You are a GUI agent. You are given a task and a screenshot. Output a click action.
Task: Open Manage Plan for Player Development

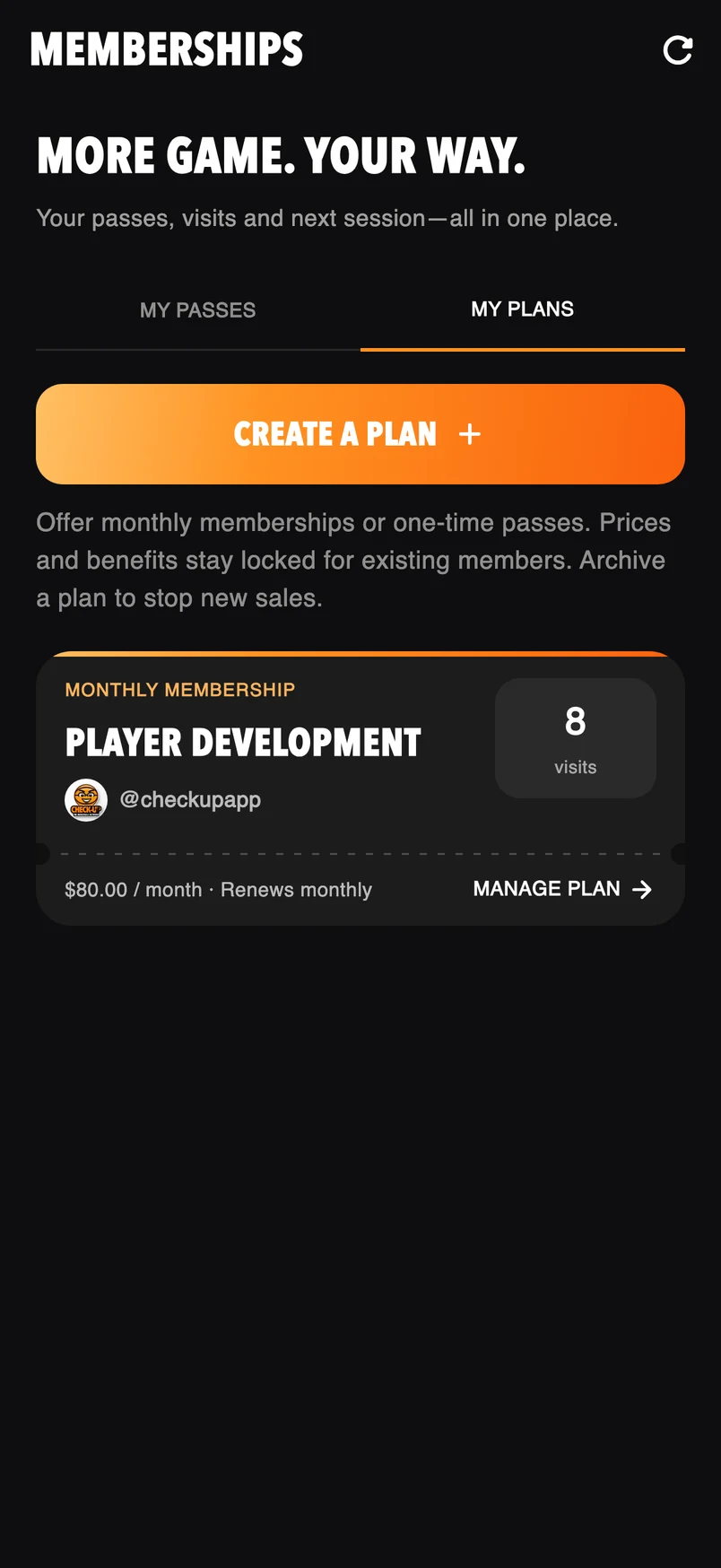click(563, 889)
